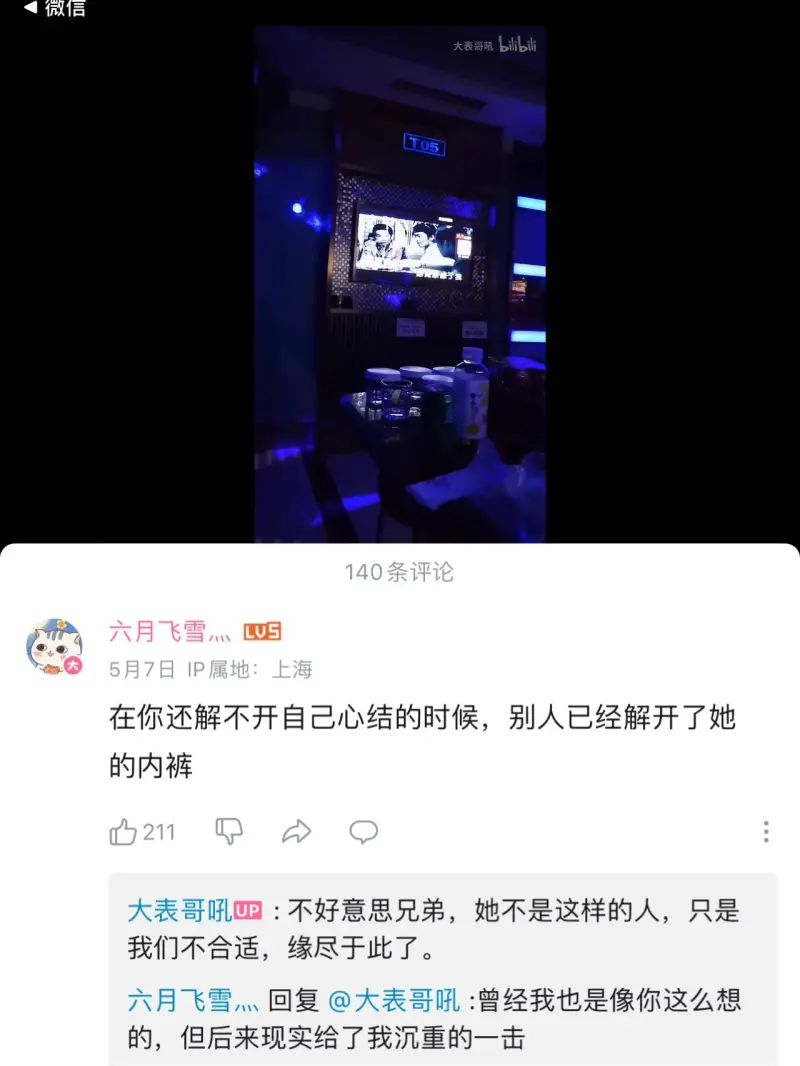
Task: Reply to 六月飞雪's comment
Action: (363, 831)
